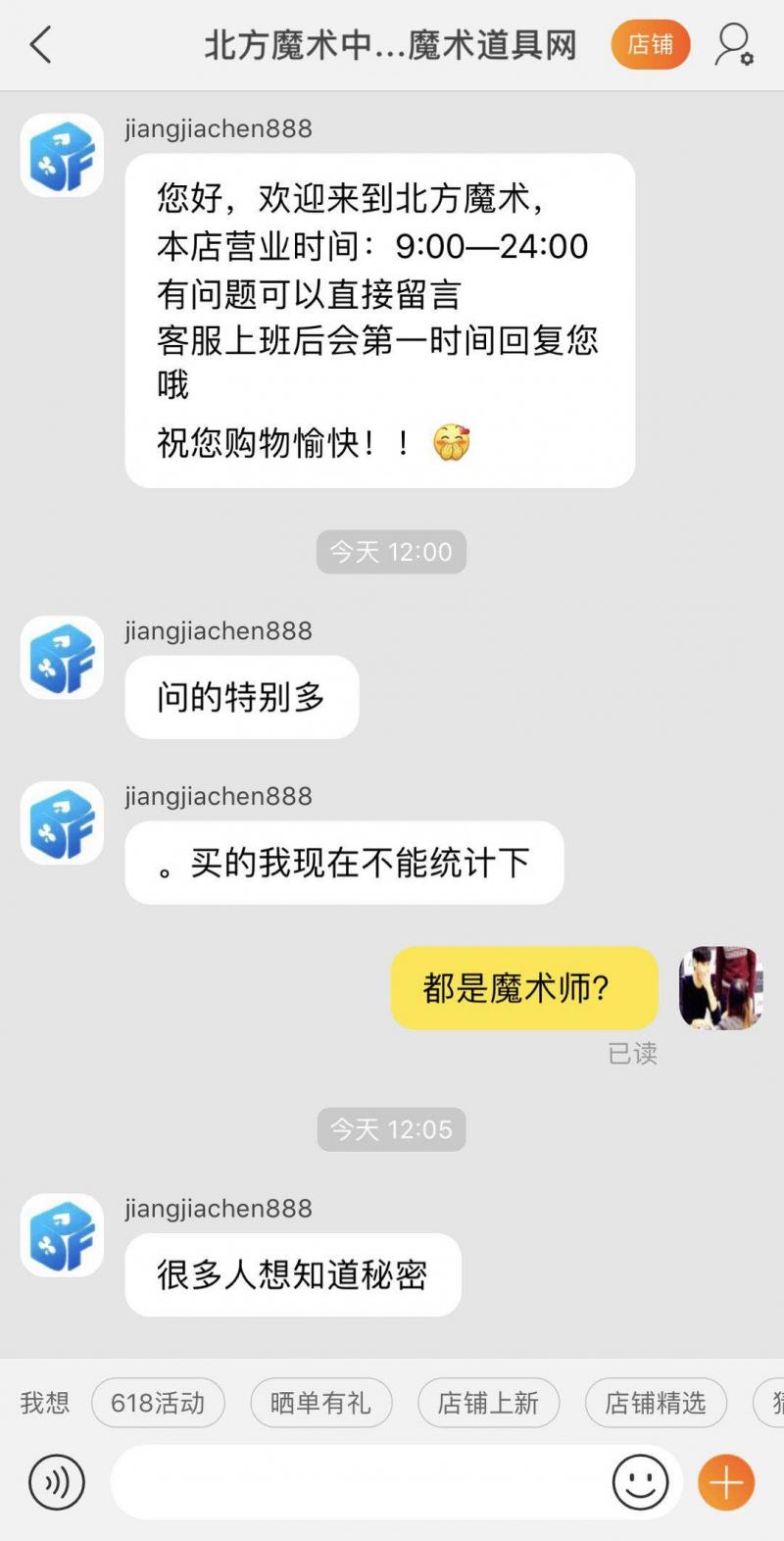This screenshot has width=784, height=1541.
Task: Open the emoji picker
Action: pos(640,1482)
